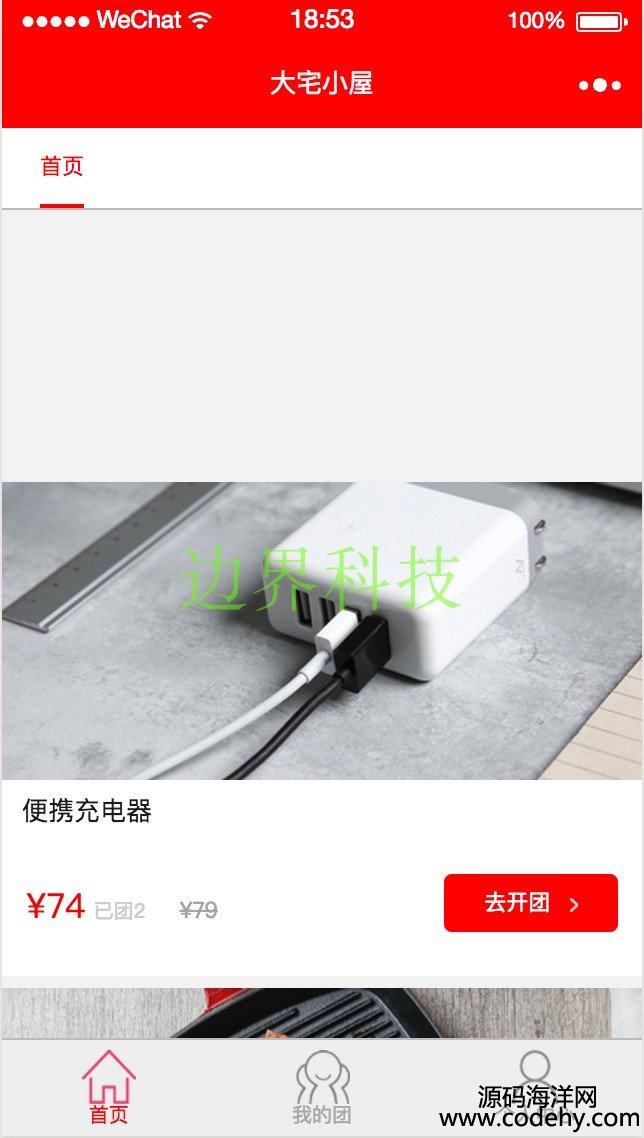Go to the 我的团 tab

point(322,1088)
